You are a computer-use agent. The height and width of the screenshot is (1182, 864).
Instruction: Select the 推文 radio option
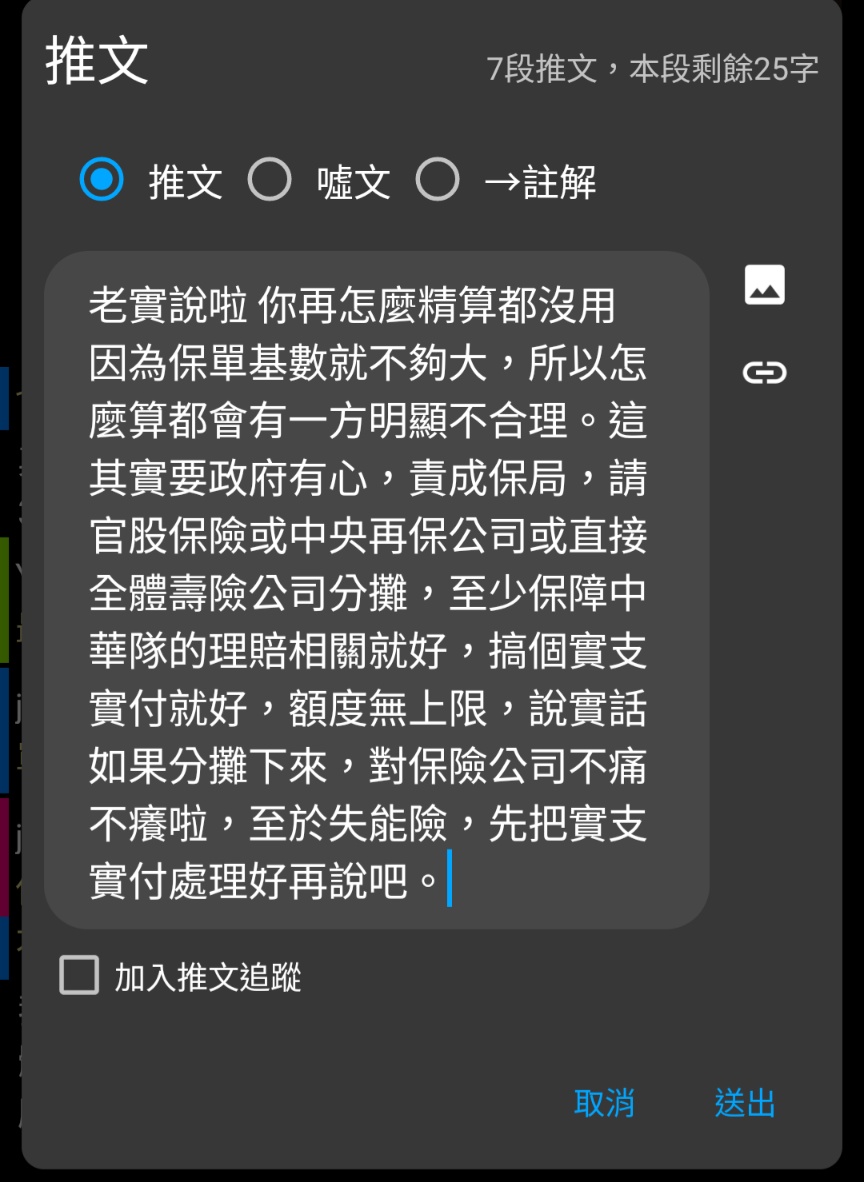(101, 181)
